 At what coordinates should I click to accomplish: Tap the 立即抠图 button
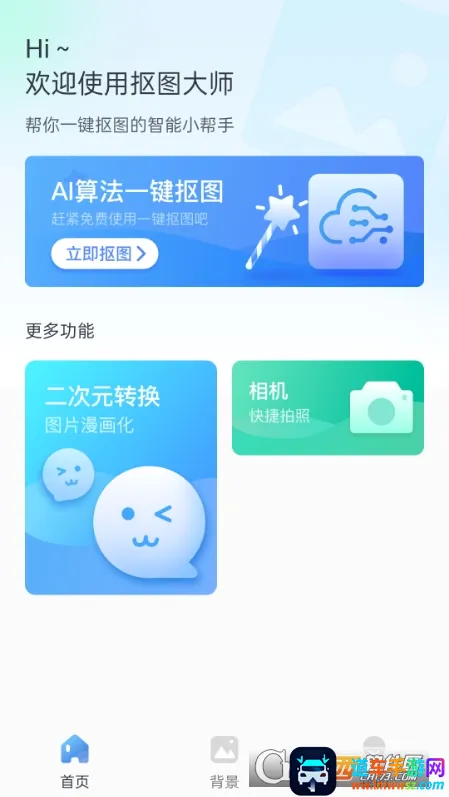click(104, 253)
